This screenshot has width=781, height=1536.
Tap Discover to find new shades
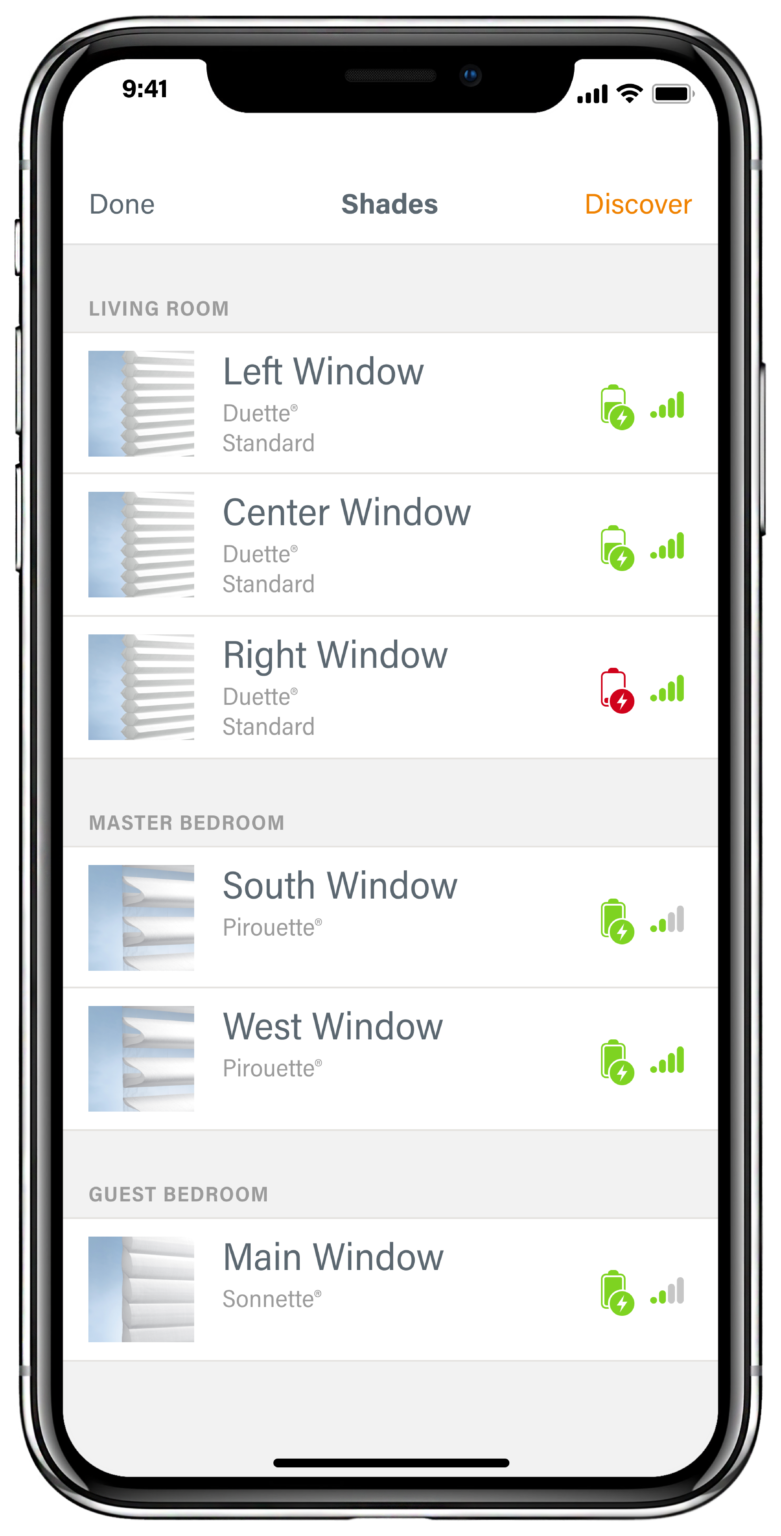638,204
